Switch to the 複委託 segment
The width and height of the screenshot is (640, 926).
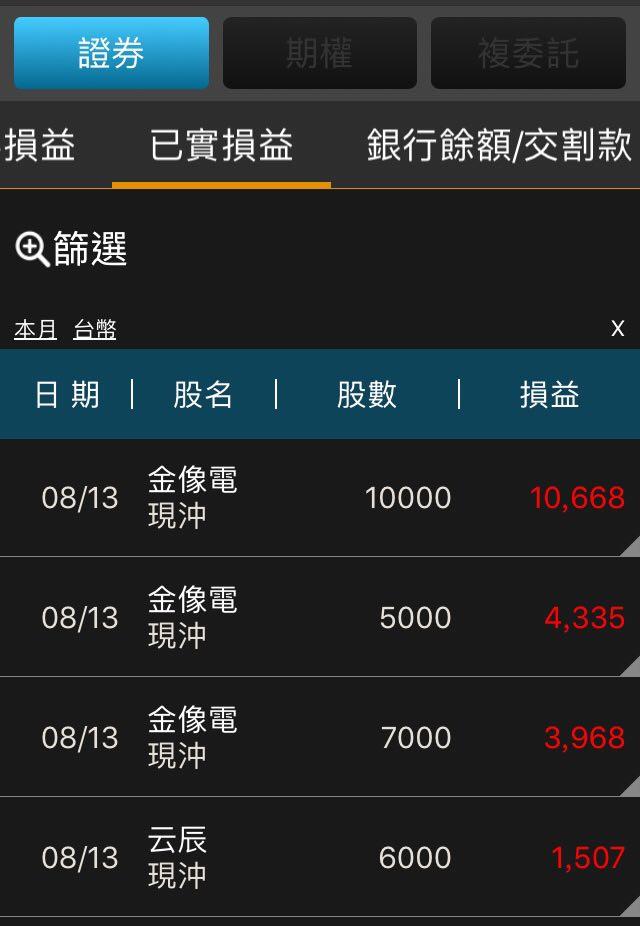point(528,53)
